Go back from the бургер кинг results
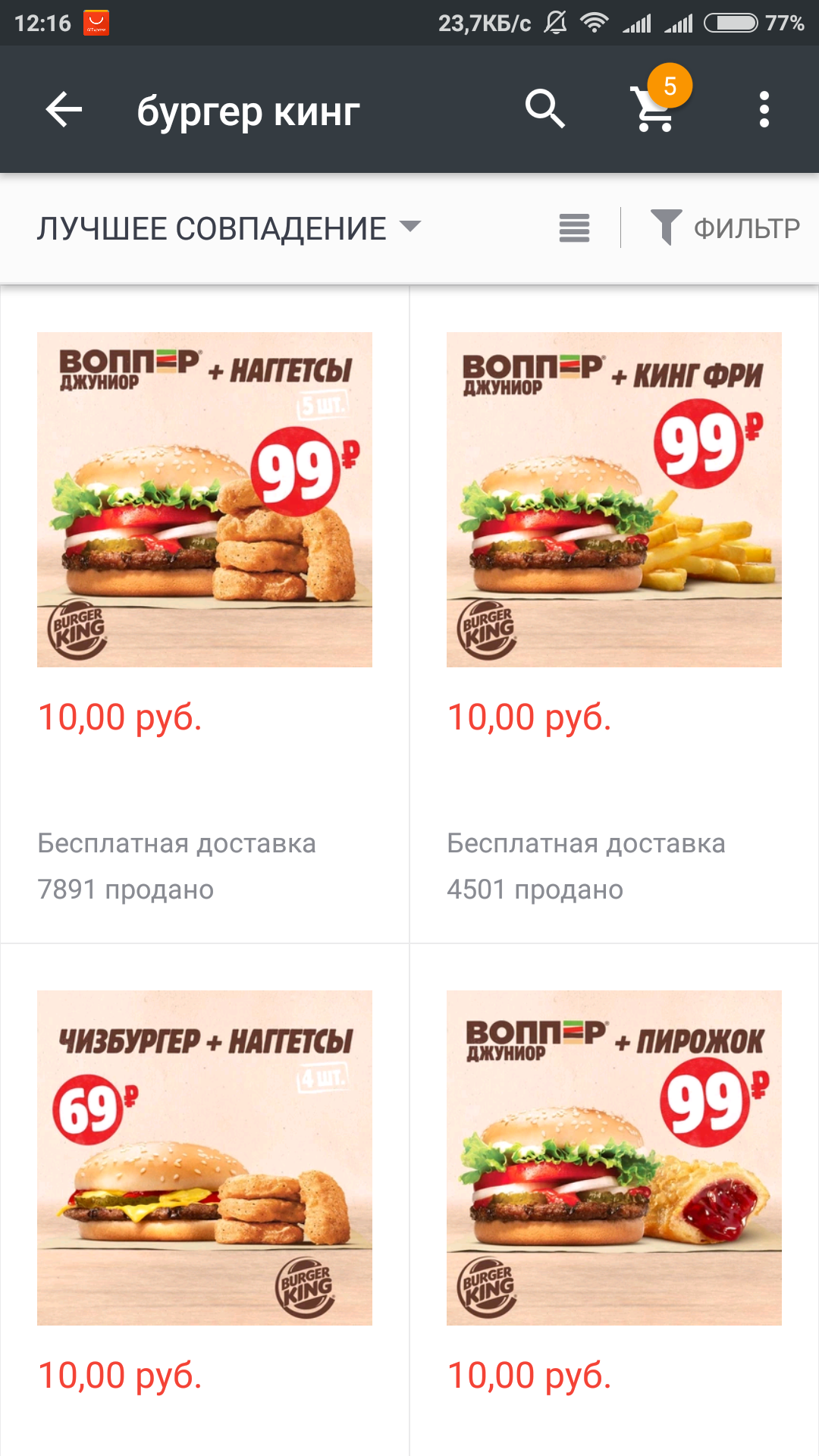This screenshot has width=819, height=1456. point(64,110)
